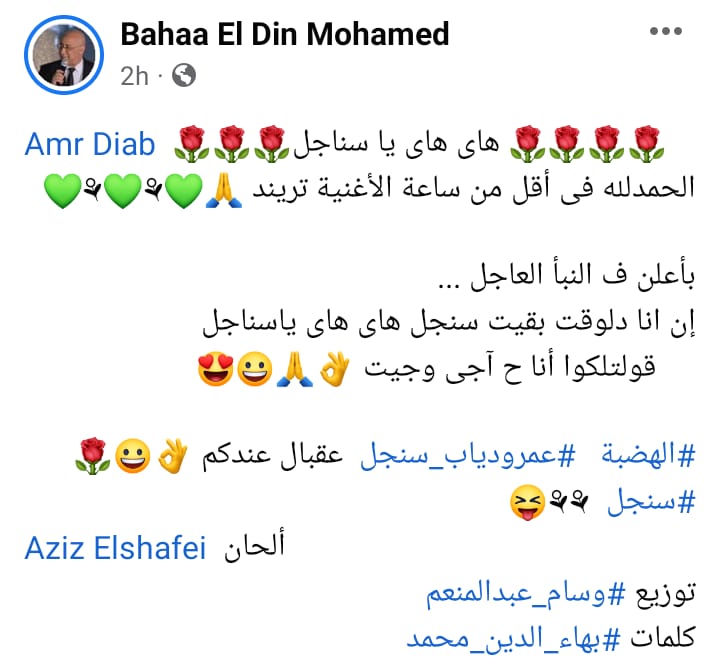
Task: Open the tagged Amr Diab profile
Action: (89, 145)
